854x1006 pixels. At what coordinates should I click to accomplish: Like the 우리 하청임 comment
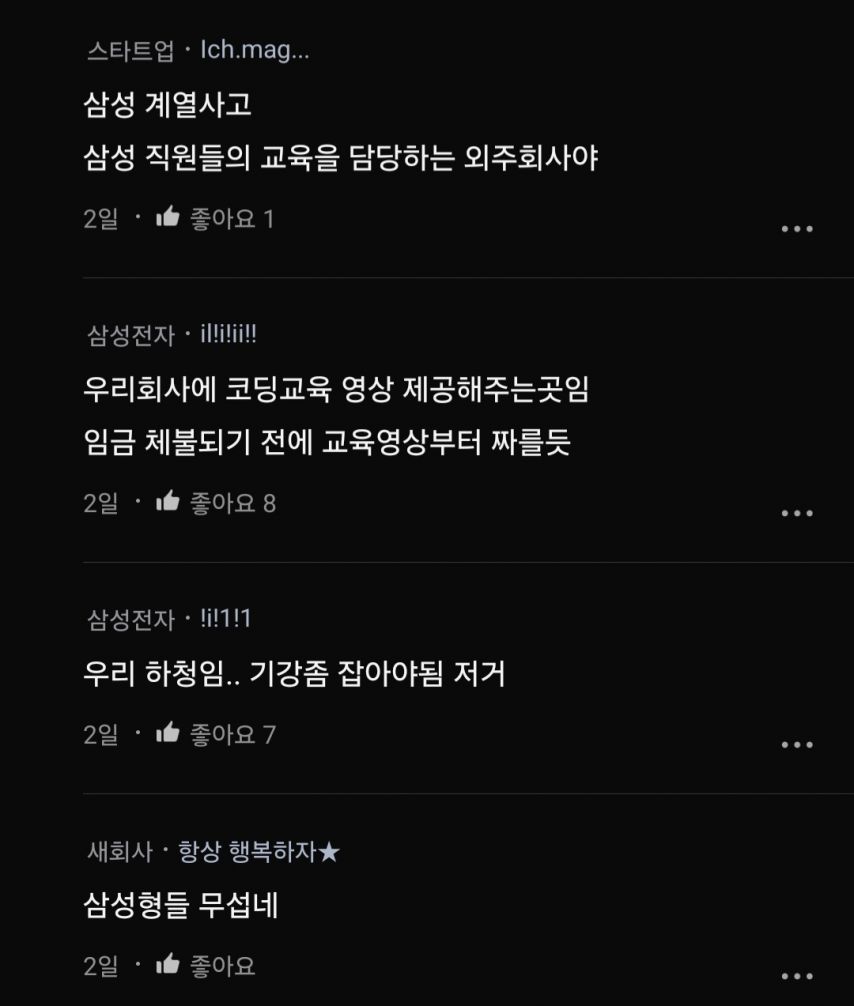coord(168,734)
